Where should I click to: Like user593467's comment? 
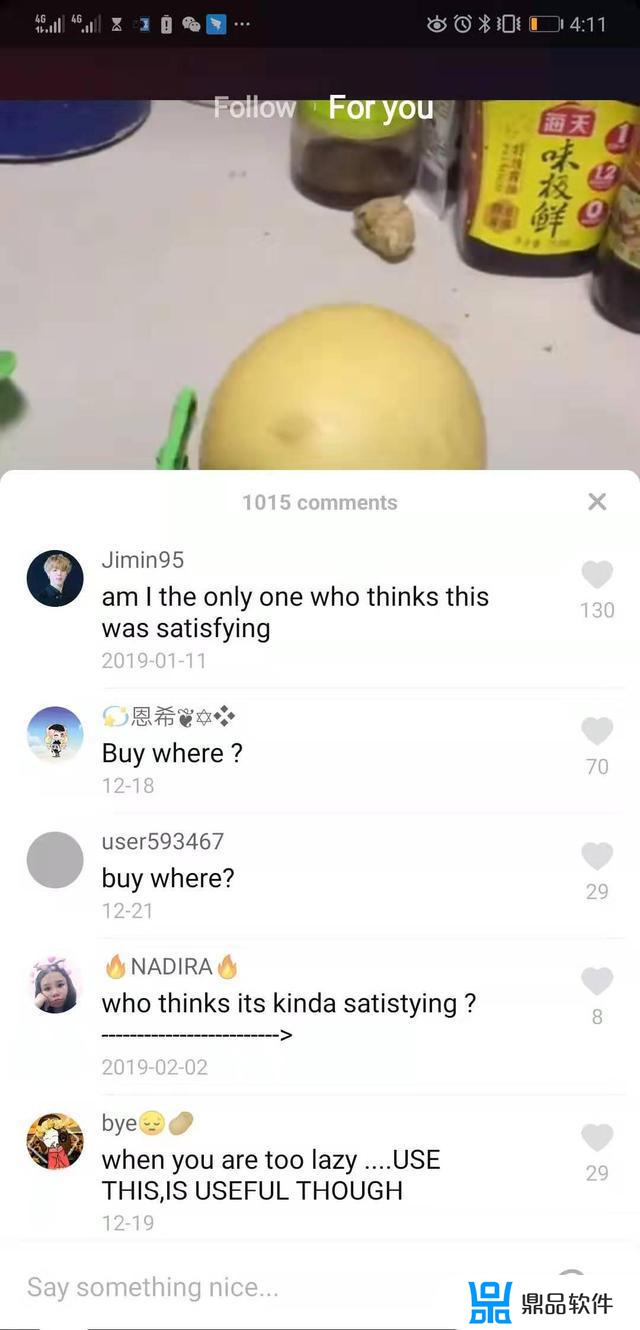[x=597, y=857]
